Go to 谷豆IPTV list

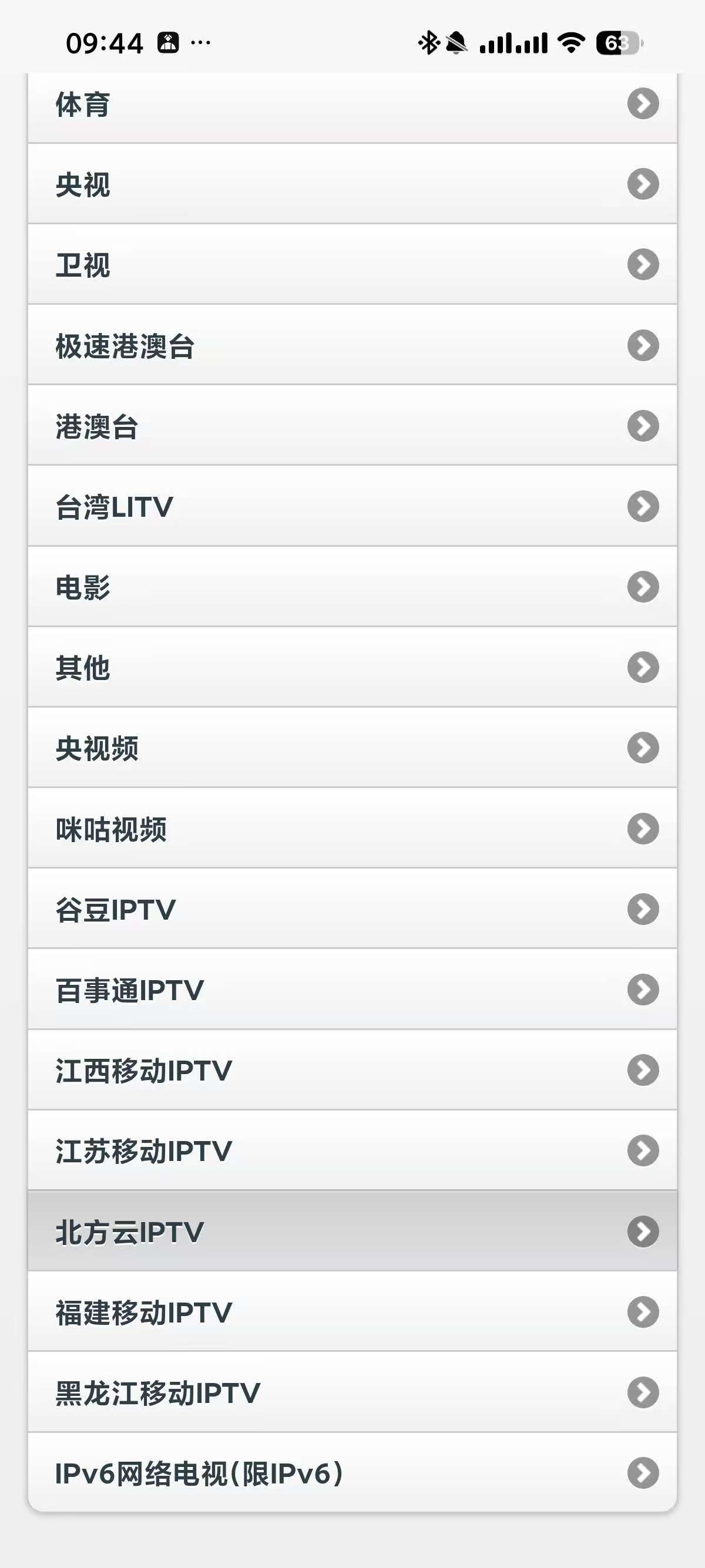coord(352,910)
